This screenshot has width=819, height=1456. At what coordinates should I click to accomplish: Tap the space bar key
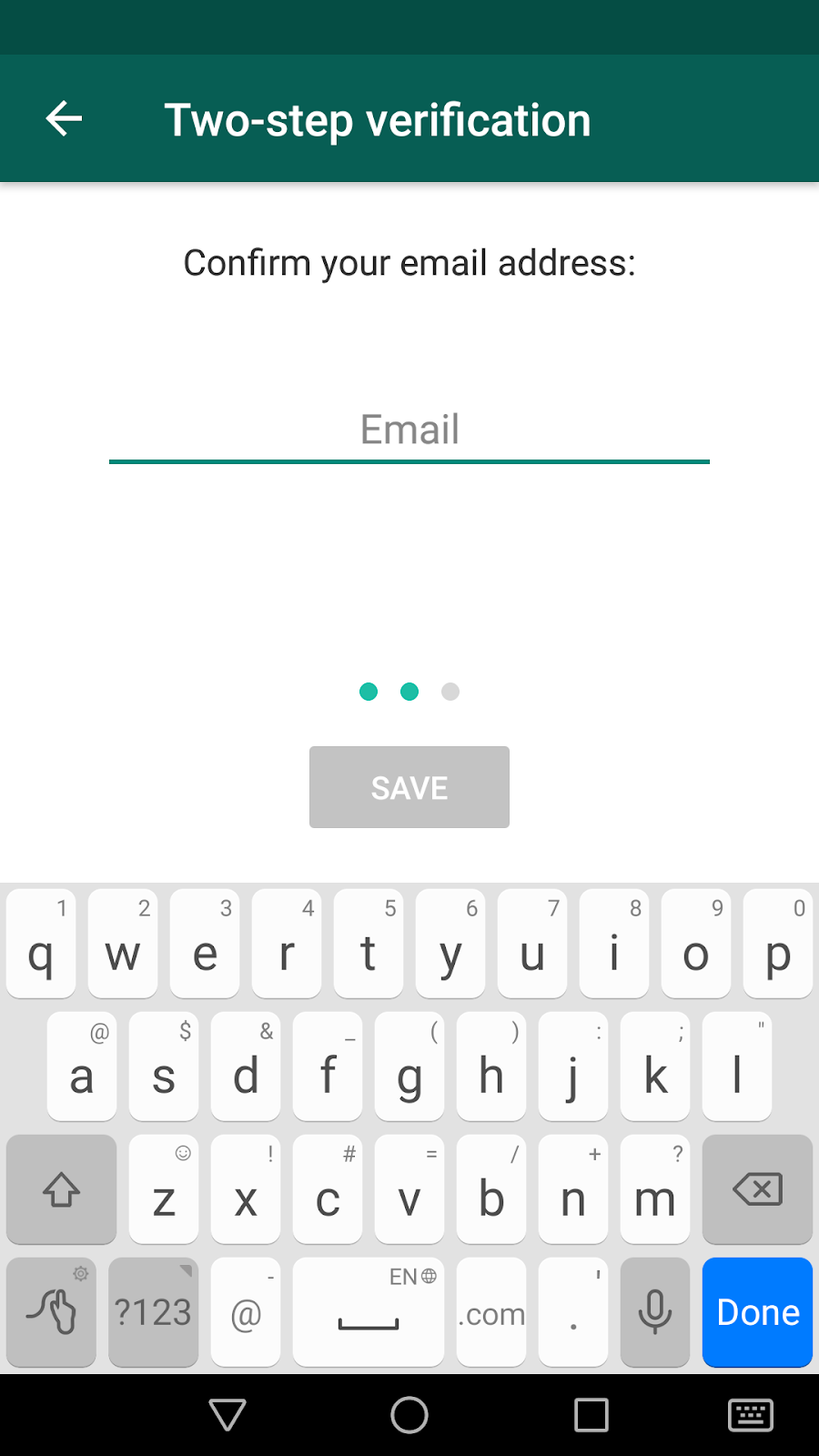[x=369, y=1312]
